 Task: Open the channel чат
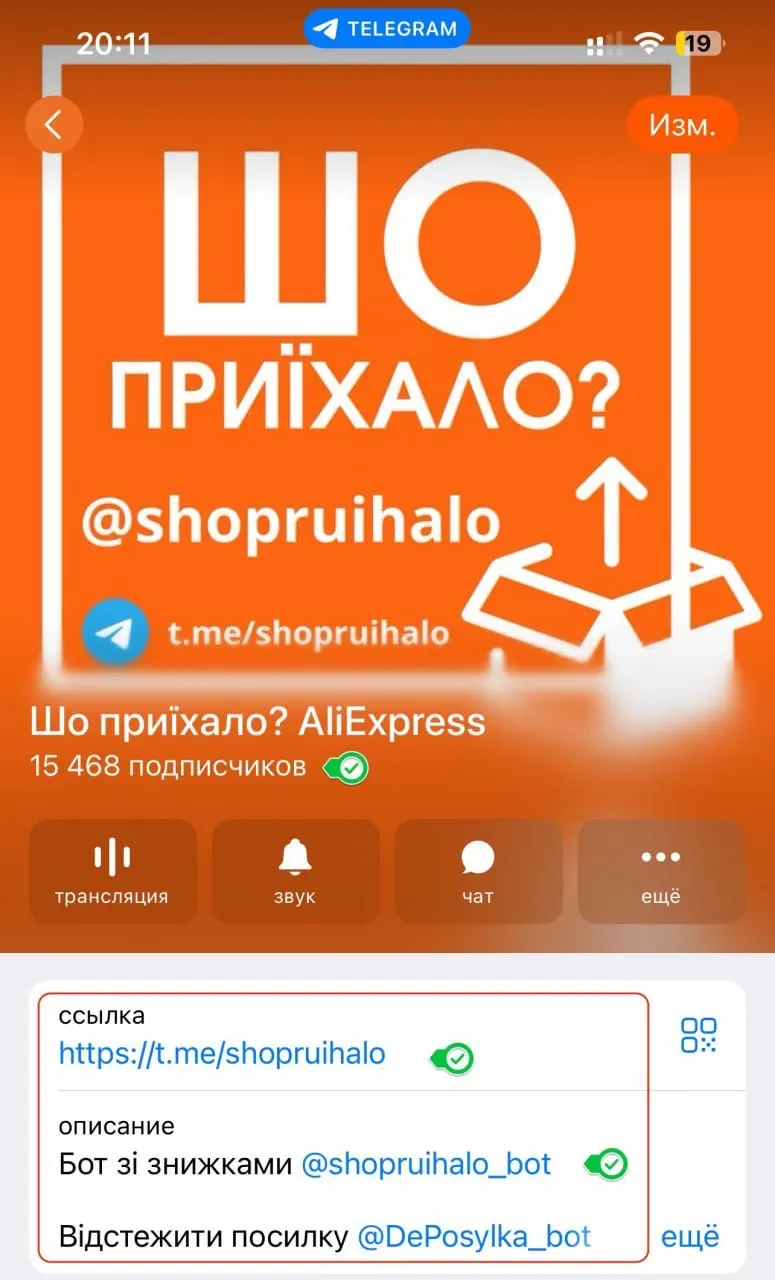coord(478,872)
